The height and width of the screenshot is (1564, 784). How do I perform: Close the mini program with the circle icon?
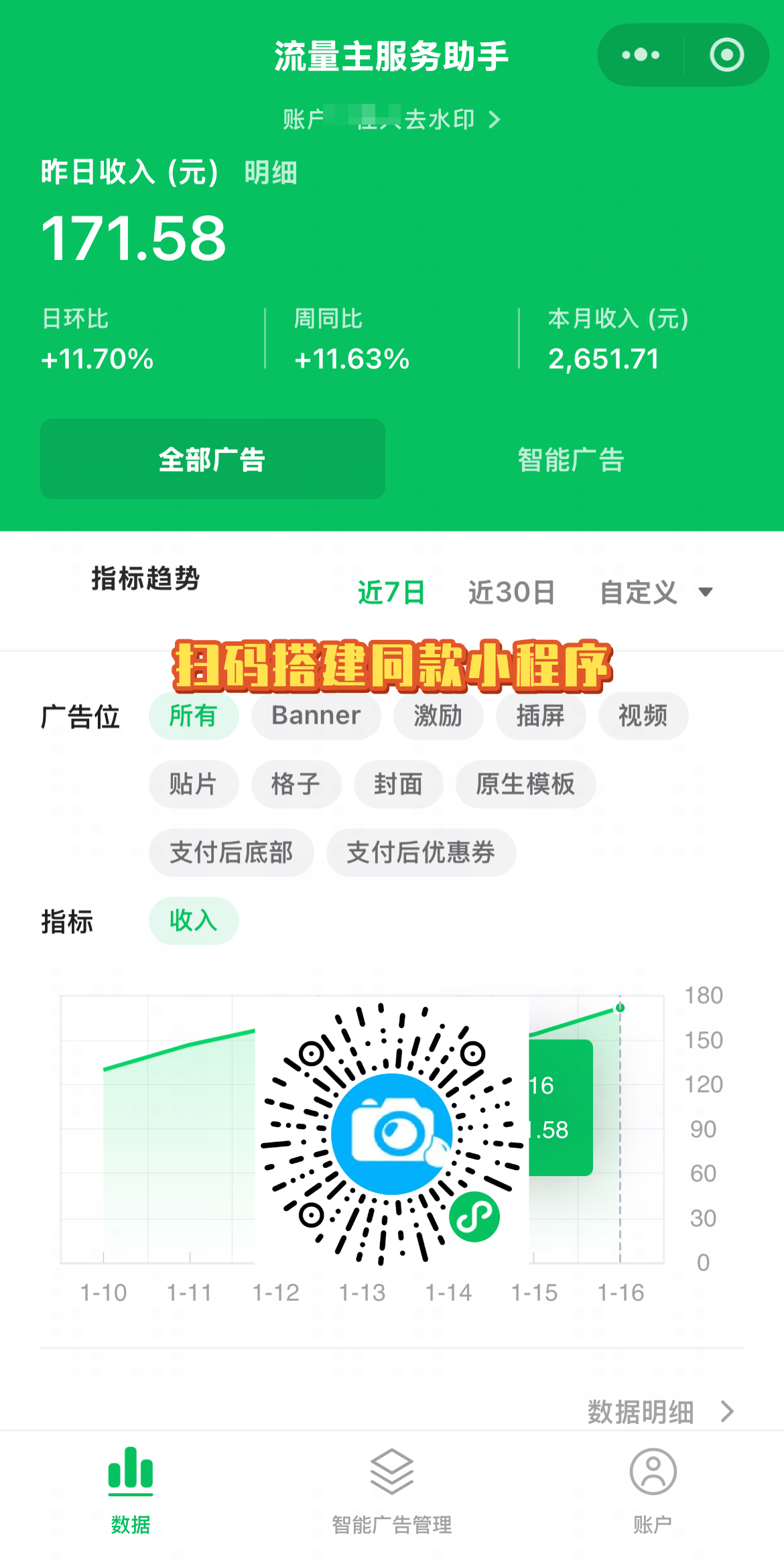tap(726, 55)
